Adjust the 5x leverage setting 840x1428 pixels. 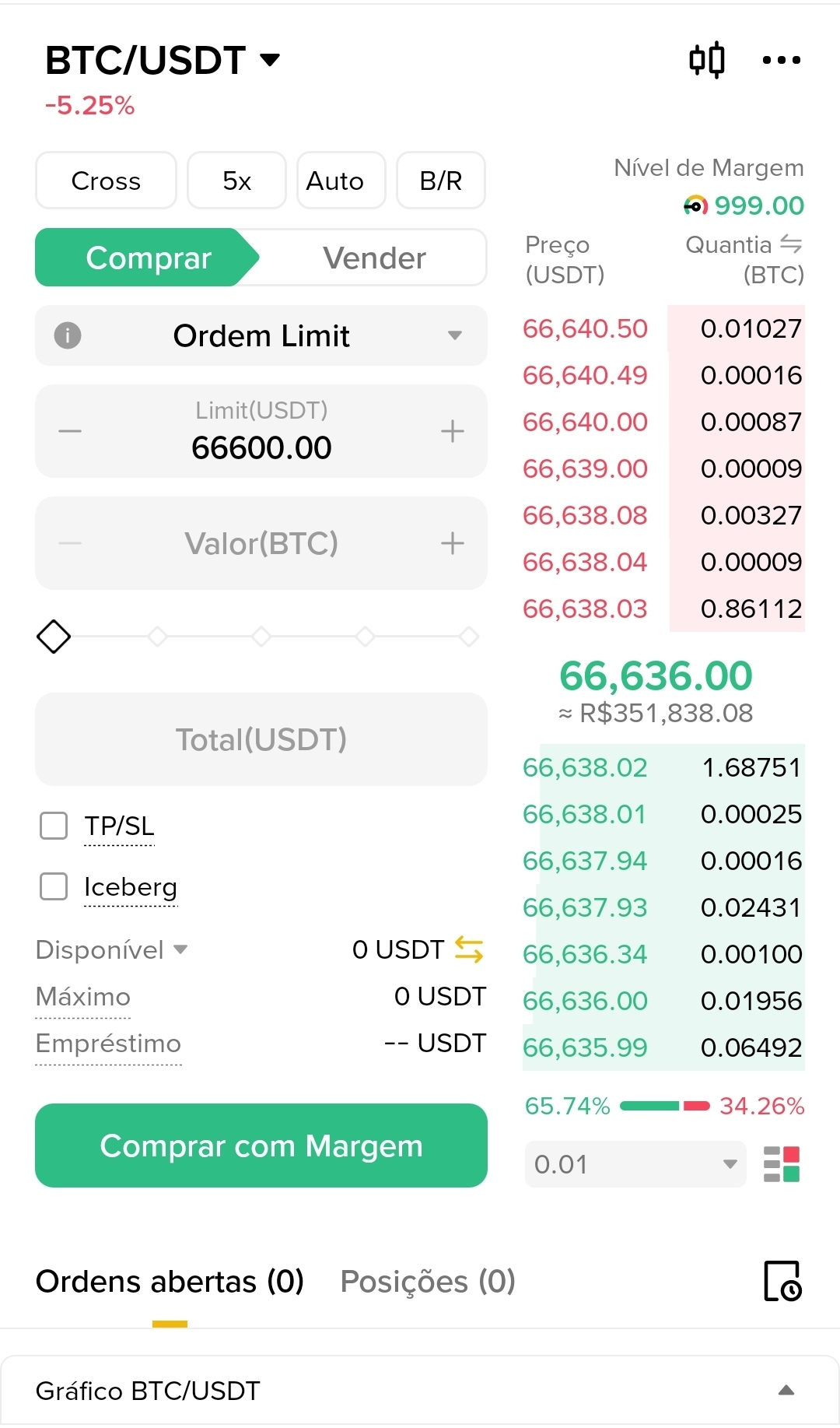[x=236, y=181]
